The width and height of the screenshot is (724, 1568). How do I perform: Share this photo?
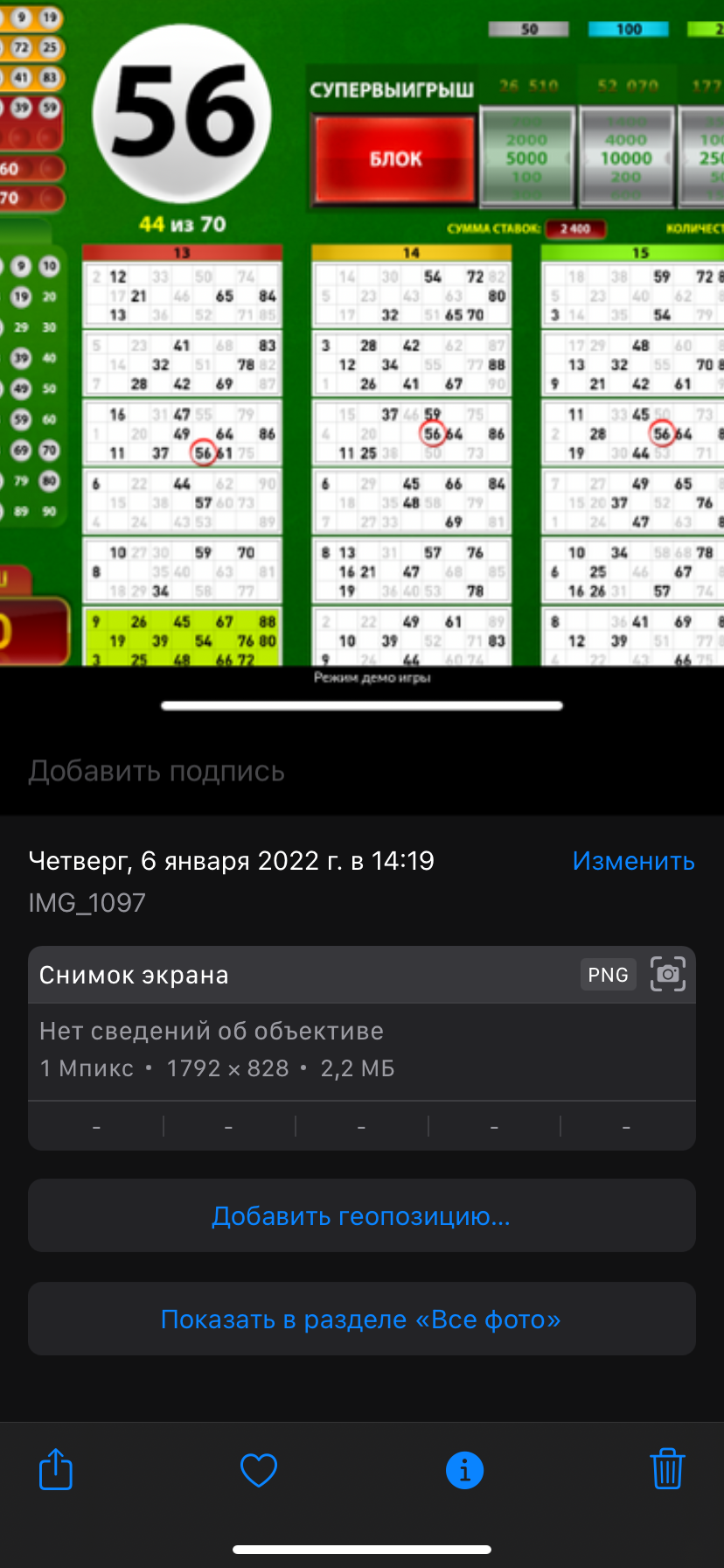pos(56,1470)
